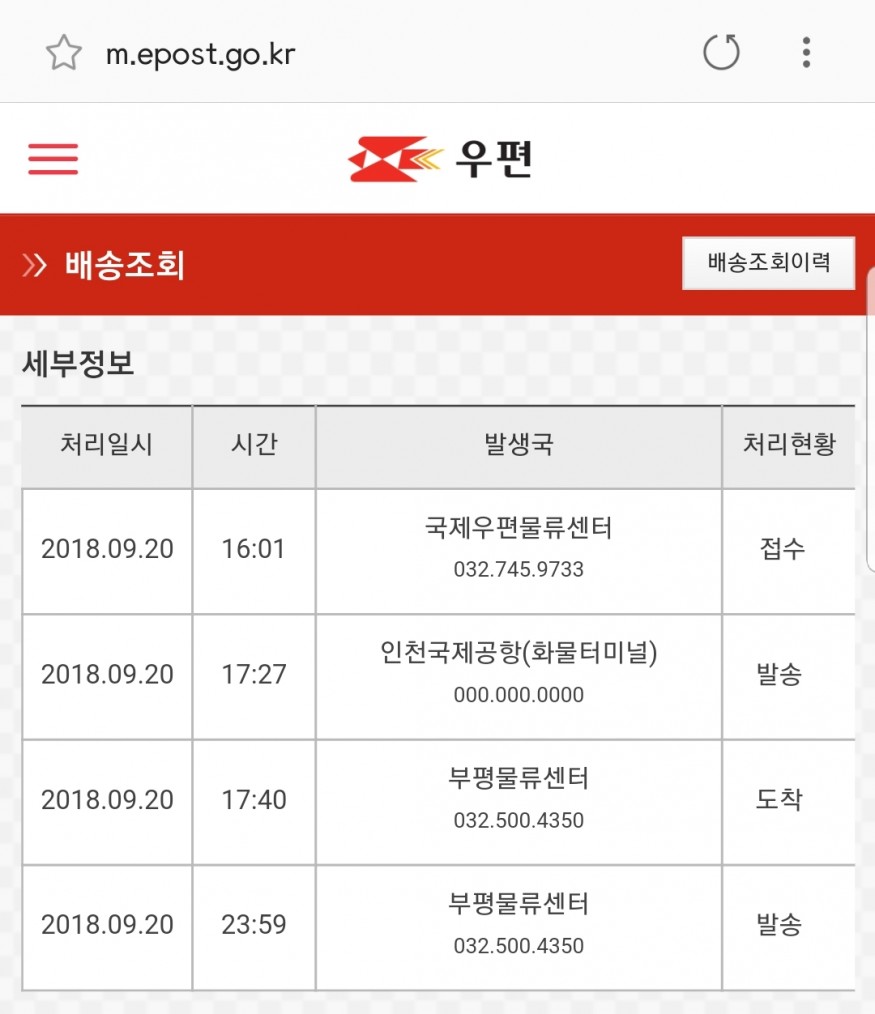
Task: Open the browser overflow menu
Action: click(806, 52)
